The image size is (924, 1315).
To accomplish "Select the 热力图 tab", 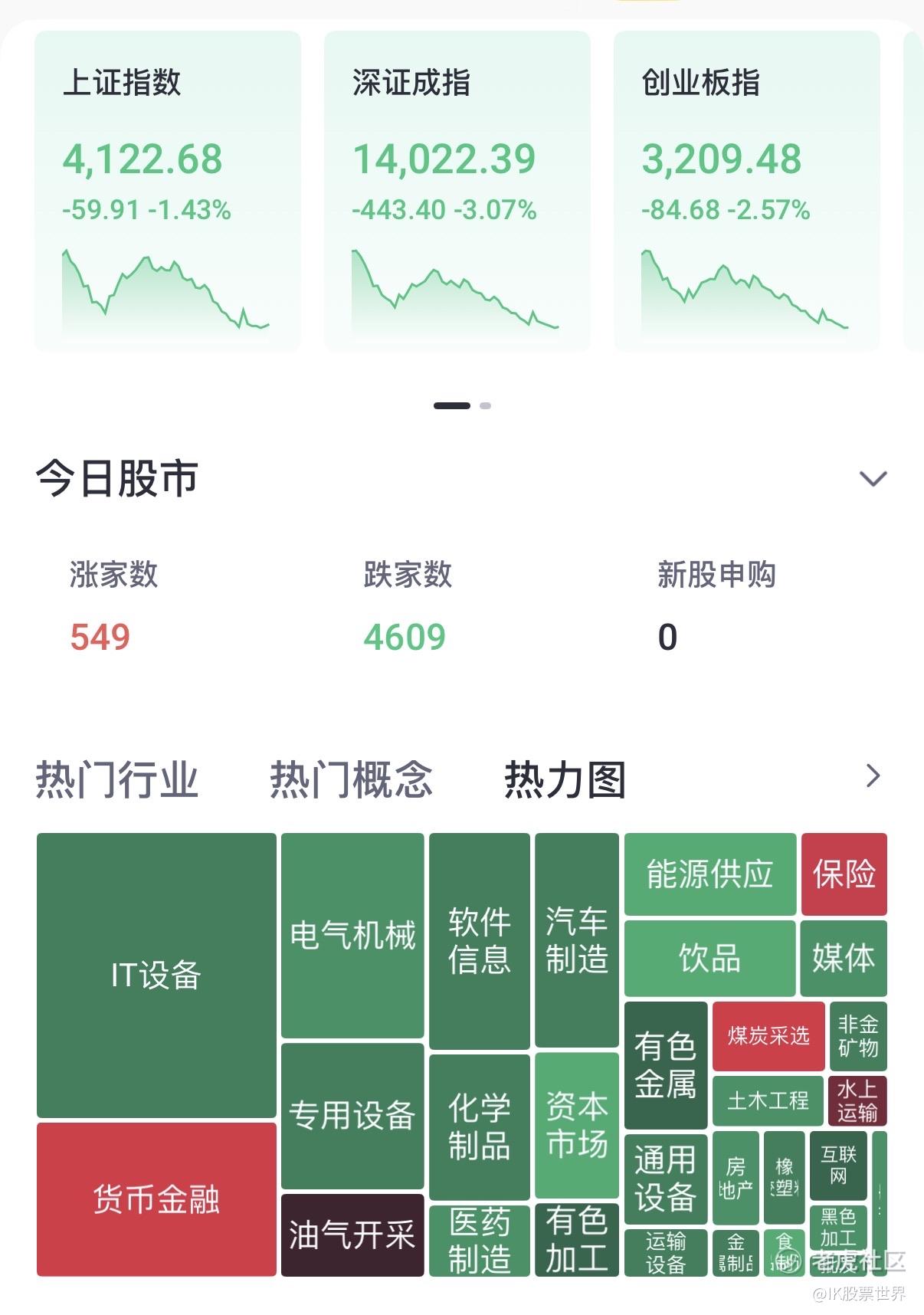I will coord(565,780).
